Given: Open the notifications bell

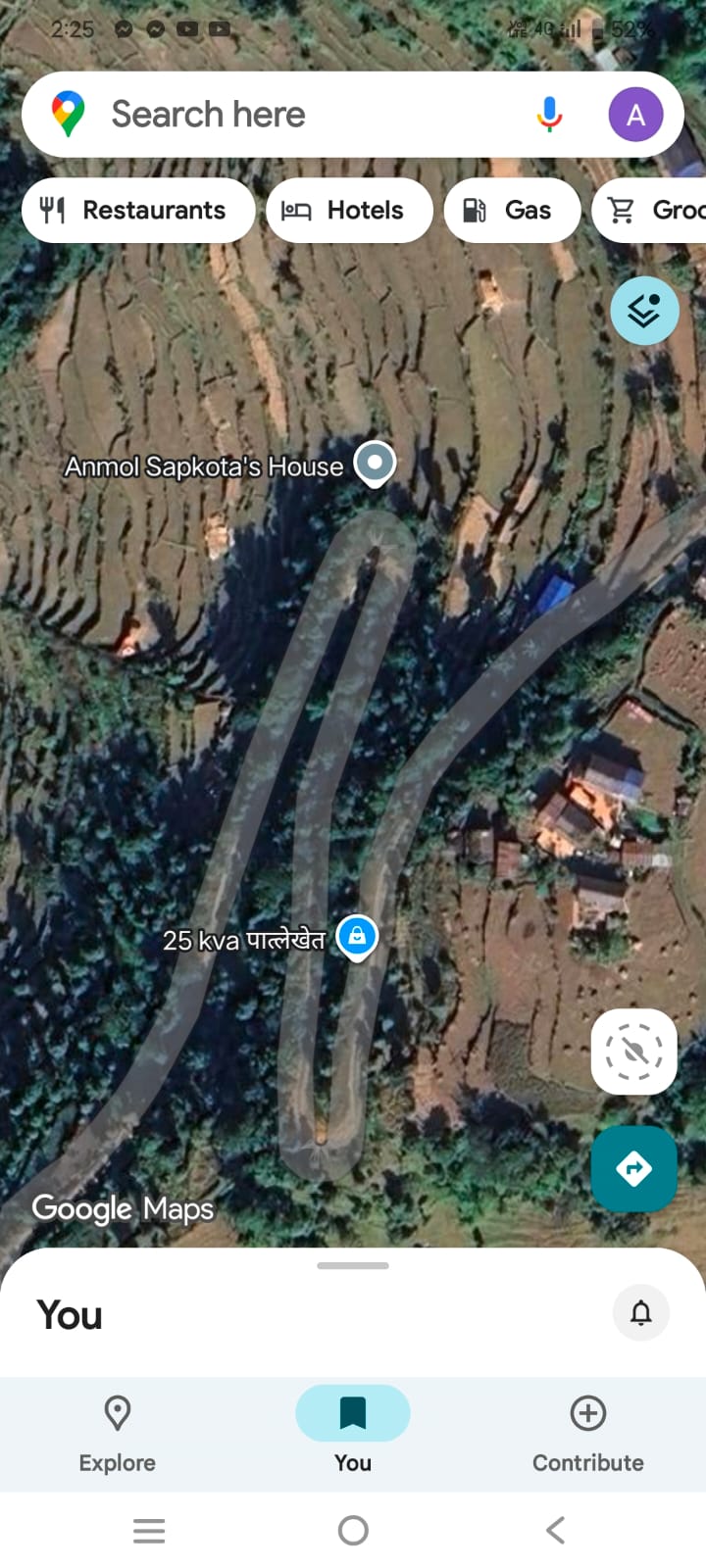Looking at the screenshot, I should (x=640, y=1312).
